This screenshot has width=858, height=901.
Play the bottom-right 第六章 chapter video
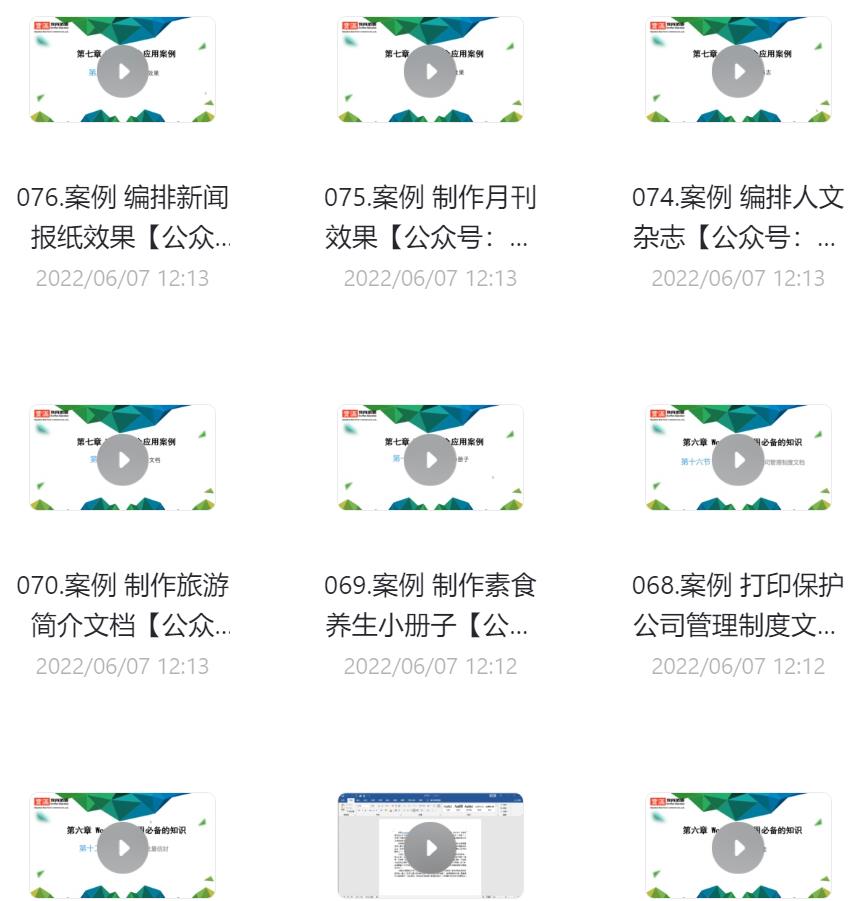(x=738, y=846)
